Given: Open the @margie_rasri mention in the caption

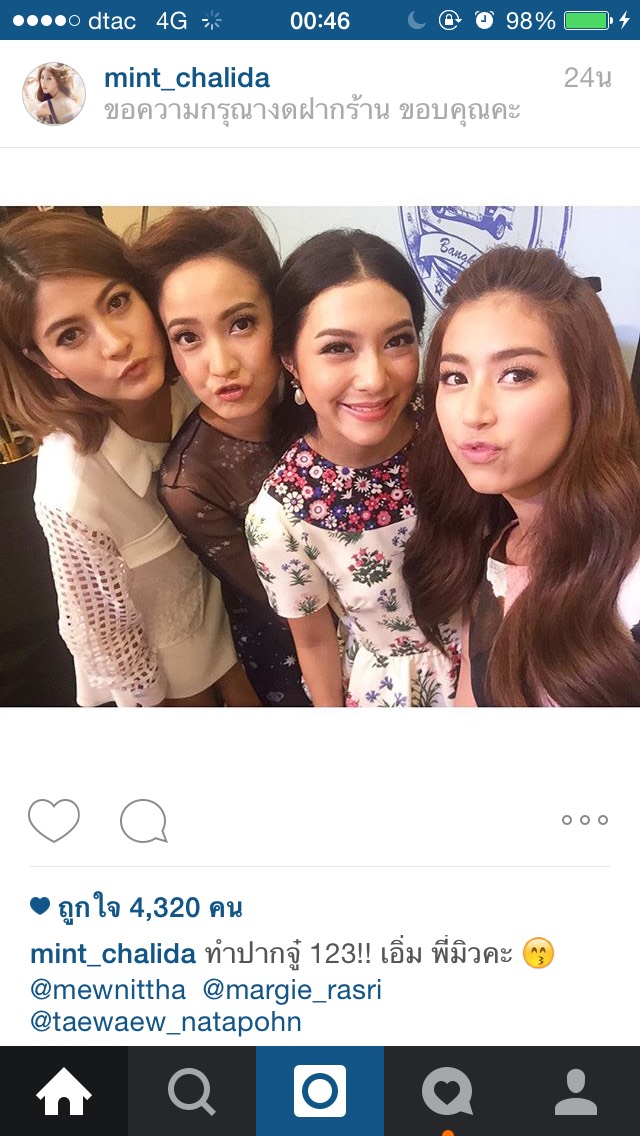Looking at the screenshot, I should pyautogui.click(x=292, y=990).
